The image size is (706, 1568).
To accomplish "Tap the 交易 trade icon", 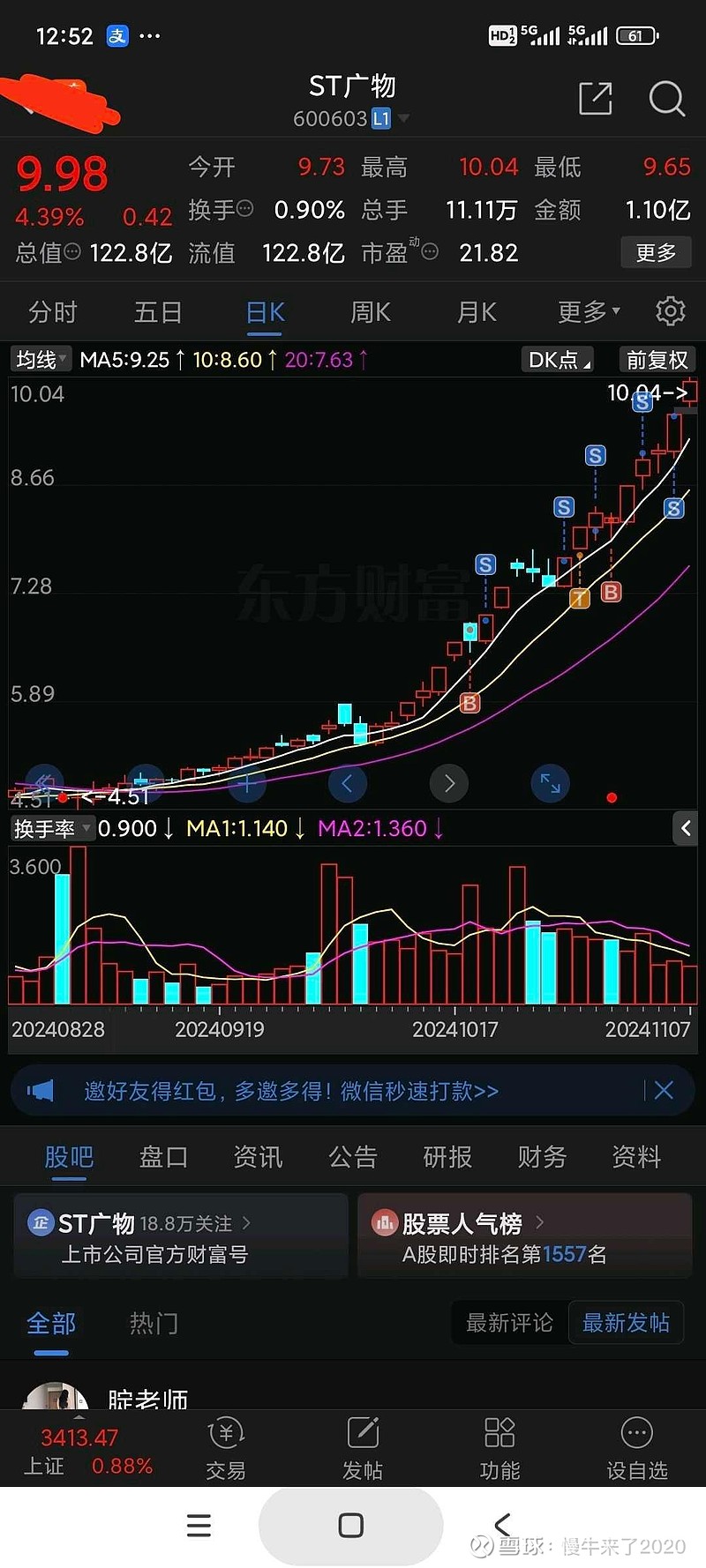I will coord(226,1446).
